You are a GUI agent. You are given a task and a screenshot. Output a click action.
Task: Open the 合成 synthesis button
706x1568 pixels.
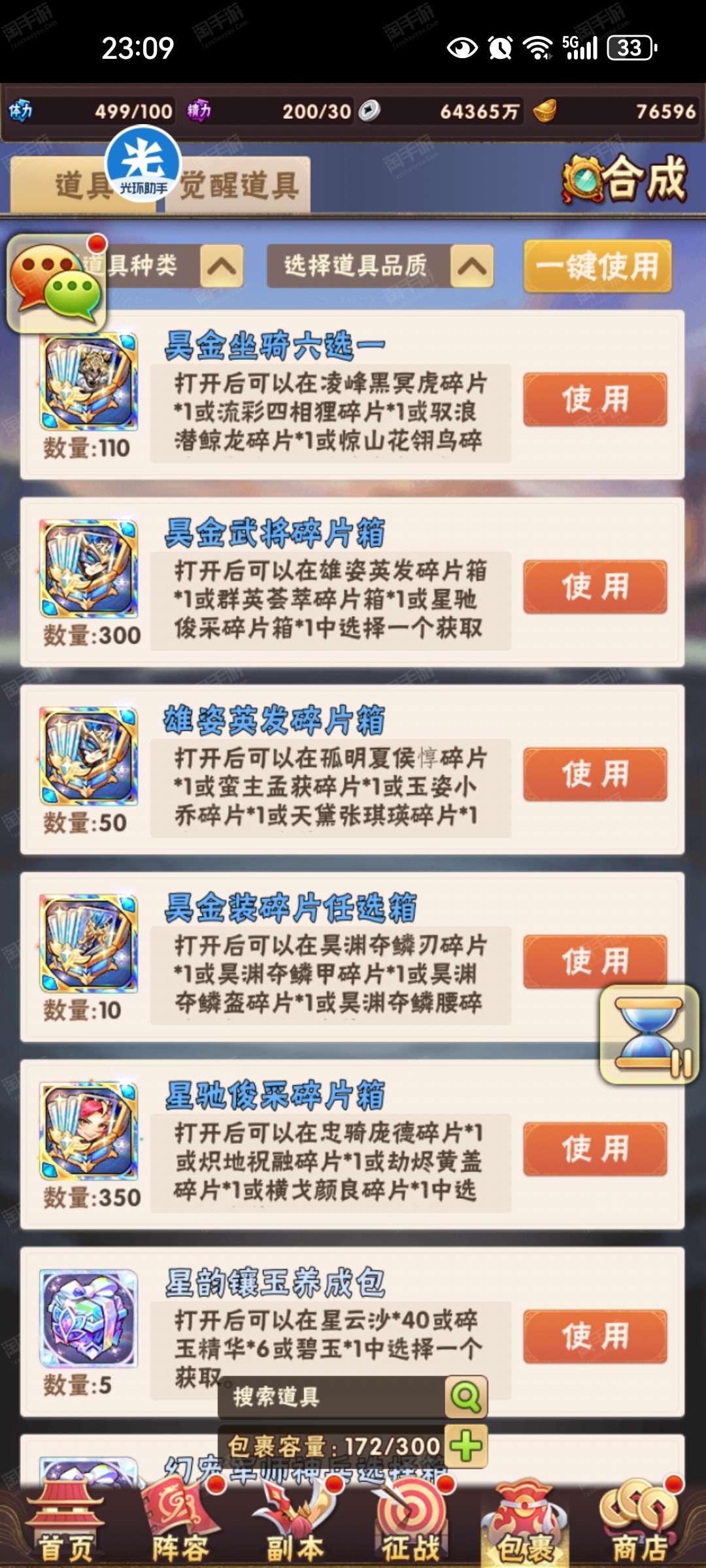625,179
